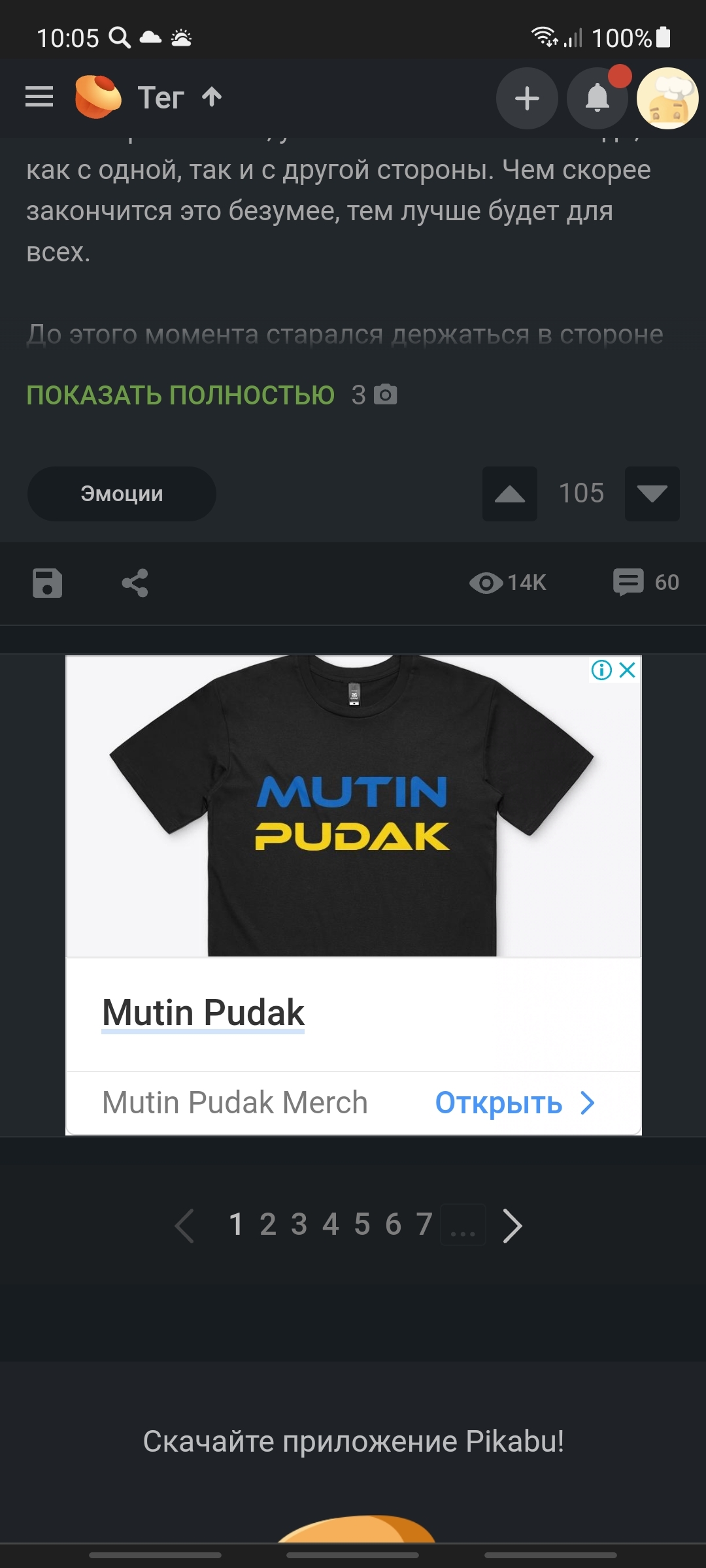This screenshot has width=706, height=1568.
Task: Go to the next page arrow
Action: (x=513, y=1225)
